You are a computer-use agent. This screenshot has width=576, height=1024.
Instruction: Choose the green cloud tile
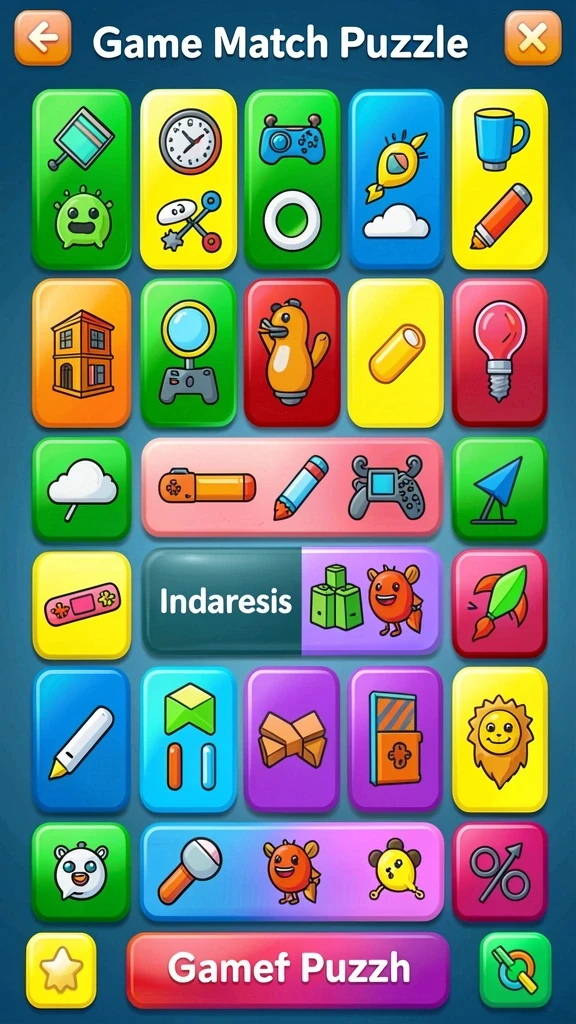click(x=82, y=489)
